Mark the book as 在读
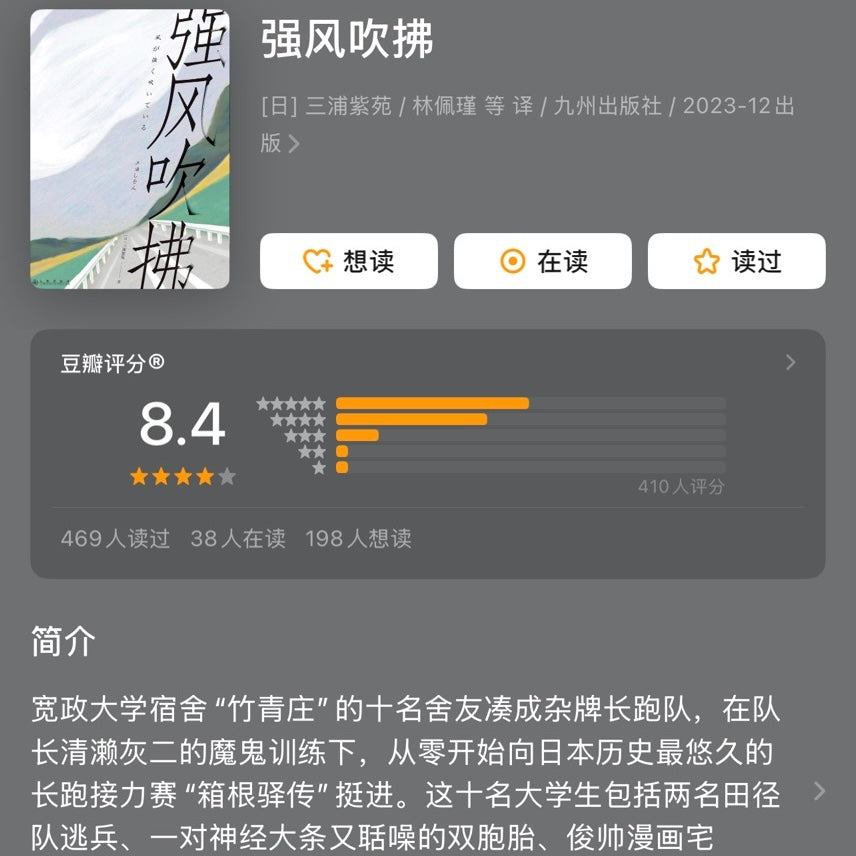This screenshot has height=856, width=856. click(542, 261)
